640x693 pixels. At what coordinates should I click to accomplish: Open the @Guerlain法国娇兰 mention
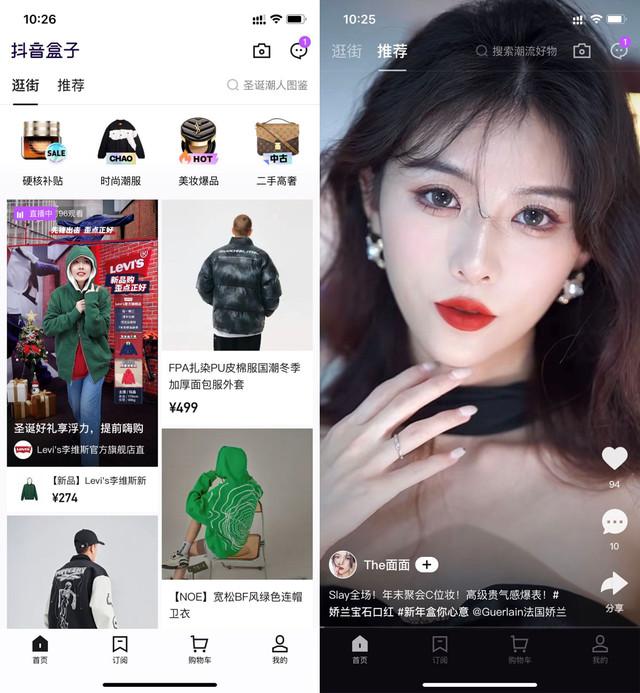(x=520, y=611)
